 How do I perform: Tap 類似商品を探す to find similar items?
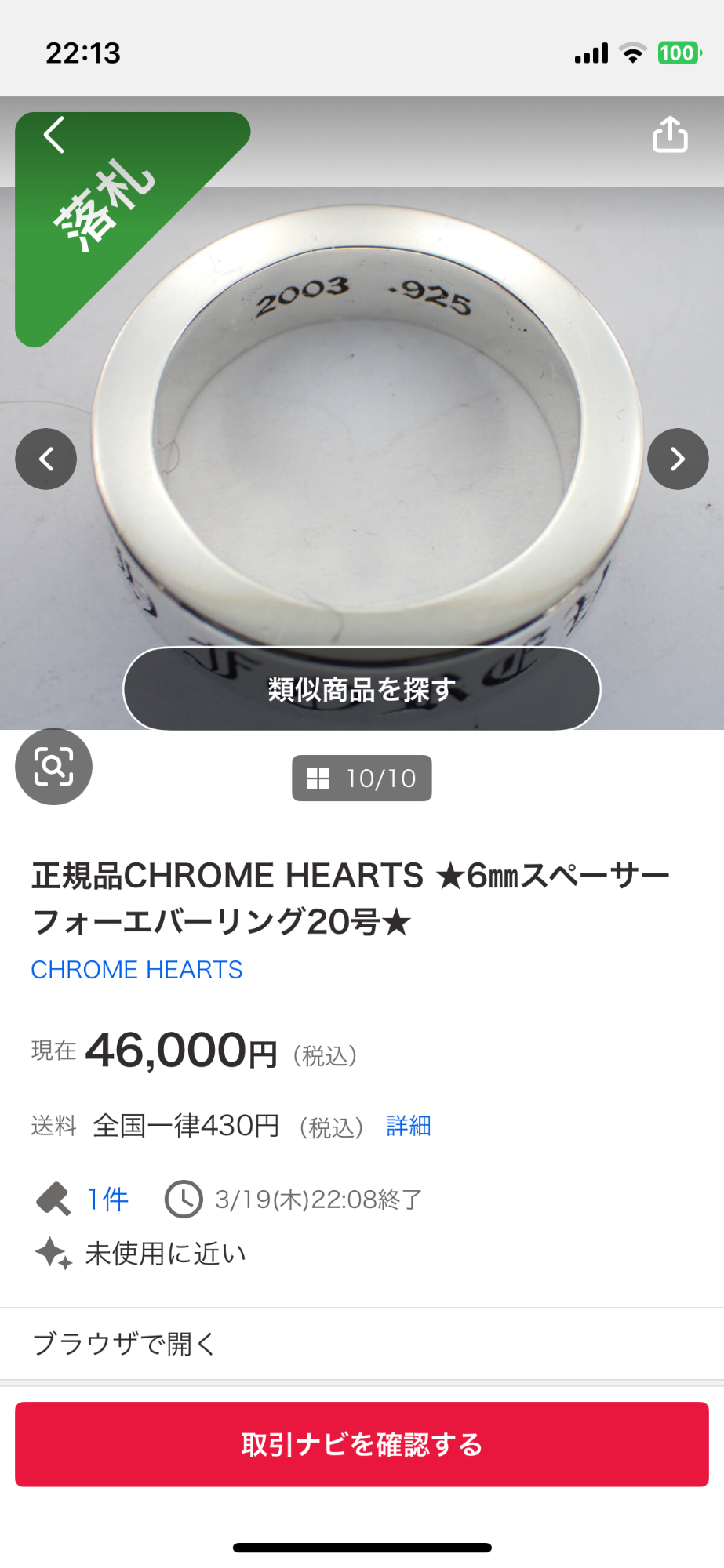pyautogui.click(x=362, y=689)
